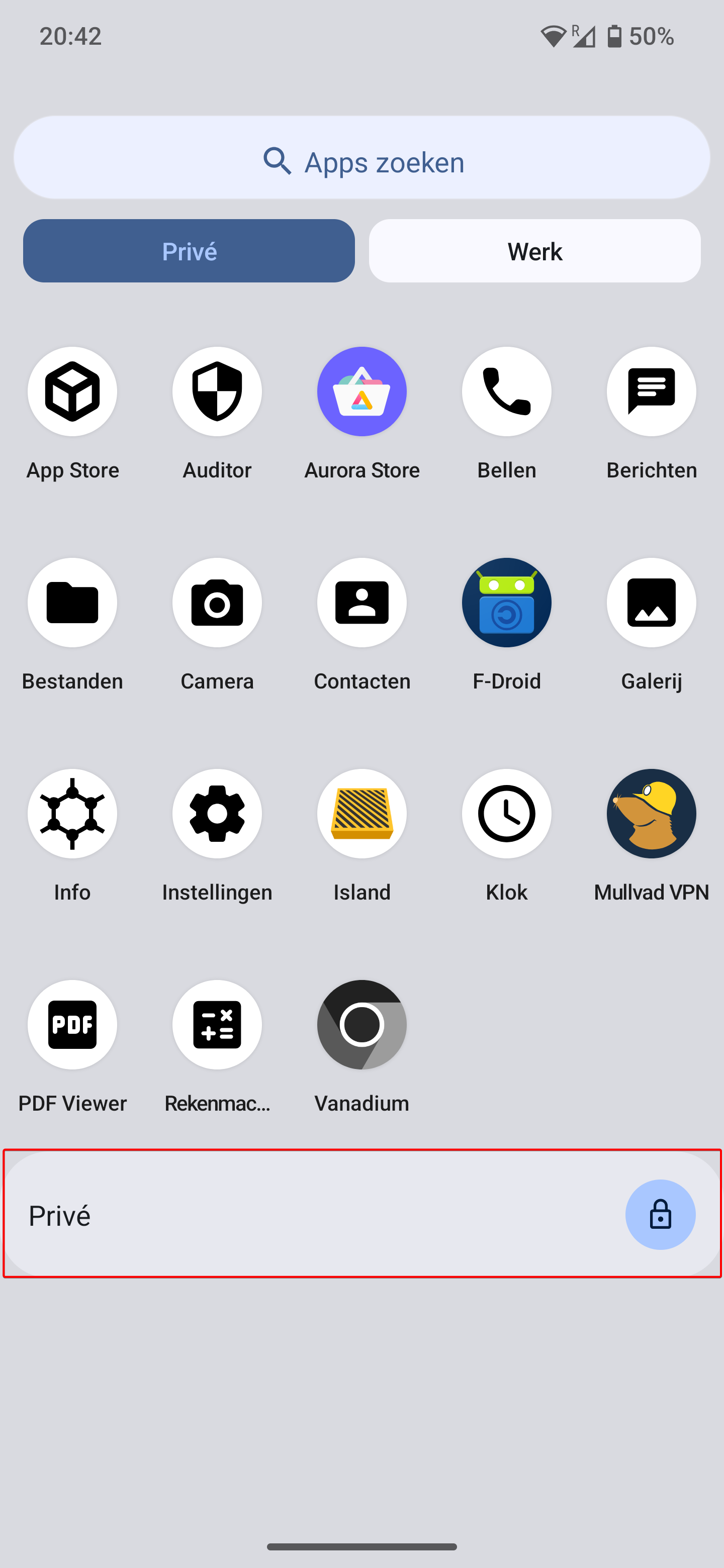Launch F-Droid
724x1568 pixels.
(x=507, y=603)
